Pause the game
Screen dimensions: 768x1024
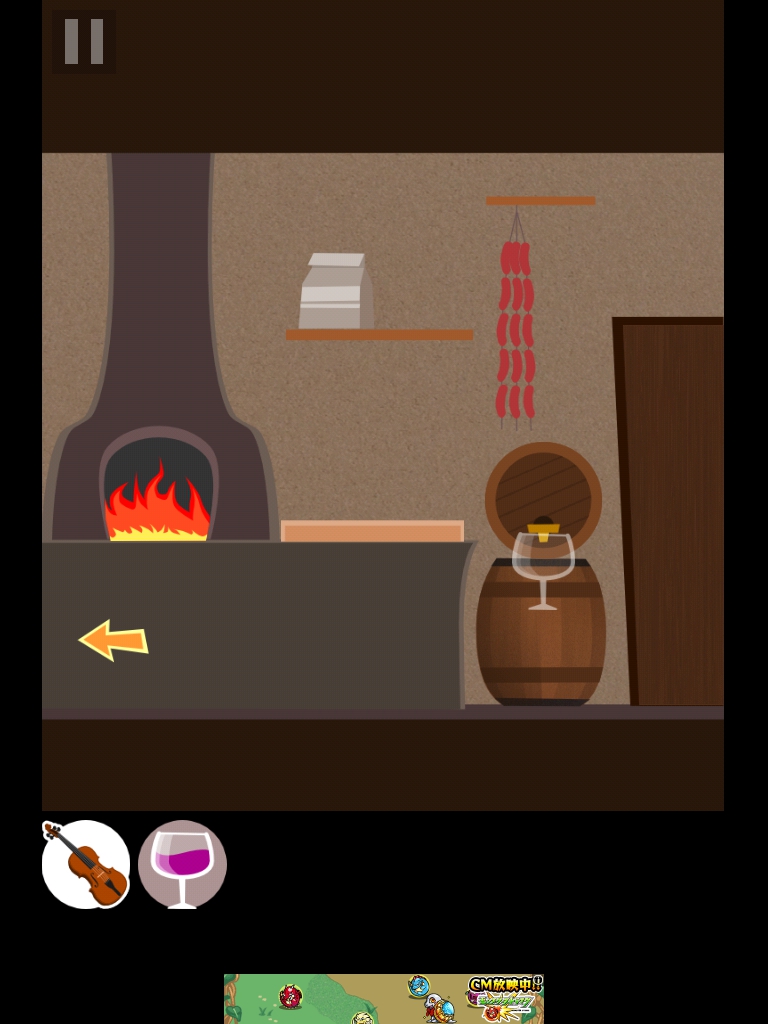tap(84, 42)
